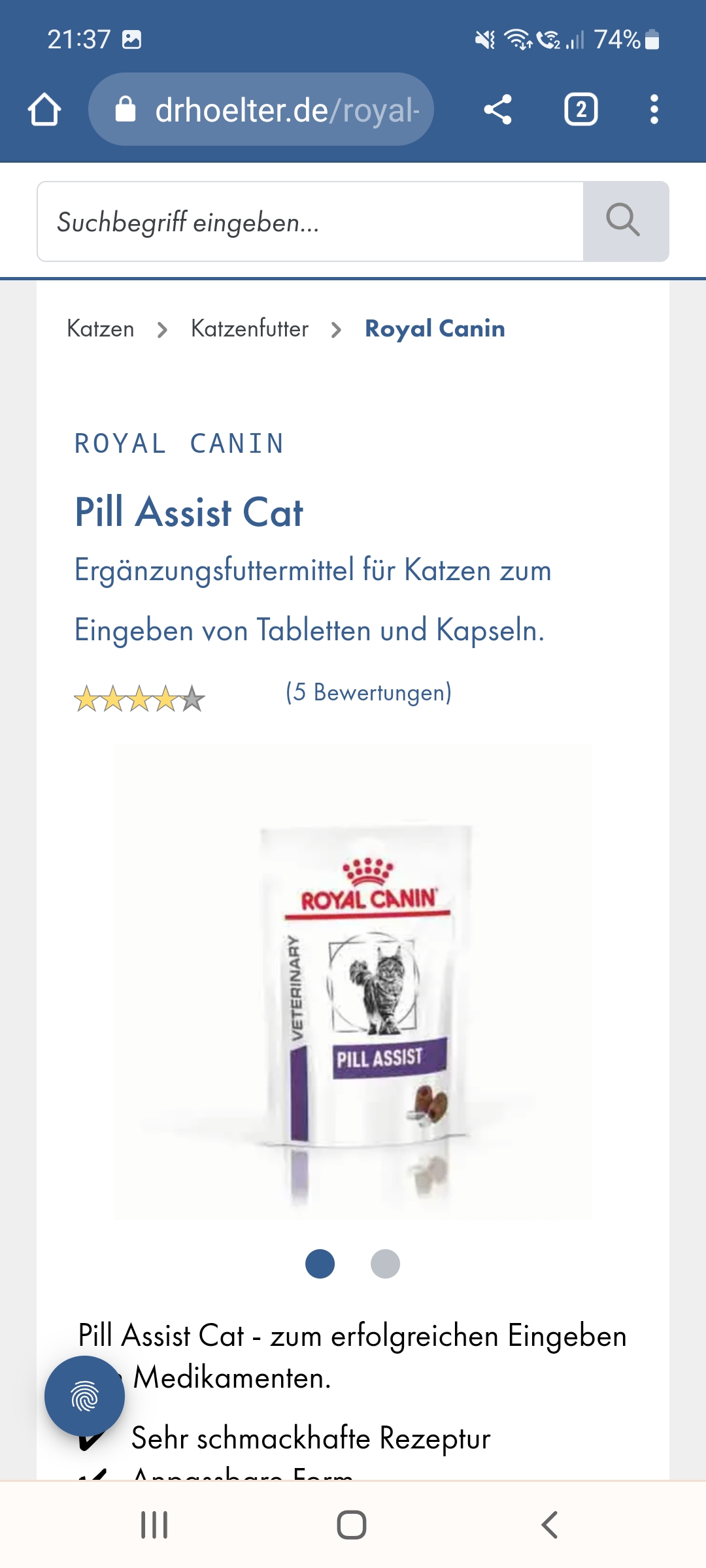Go to the Katzen breadcrumb
706x1568 pixels.
pyautogui.click(x=101, y=329)
